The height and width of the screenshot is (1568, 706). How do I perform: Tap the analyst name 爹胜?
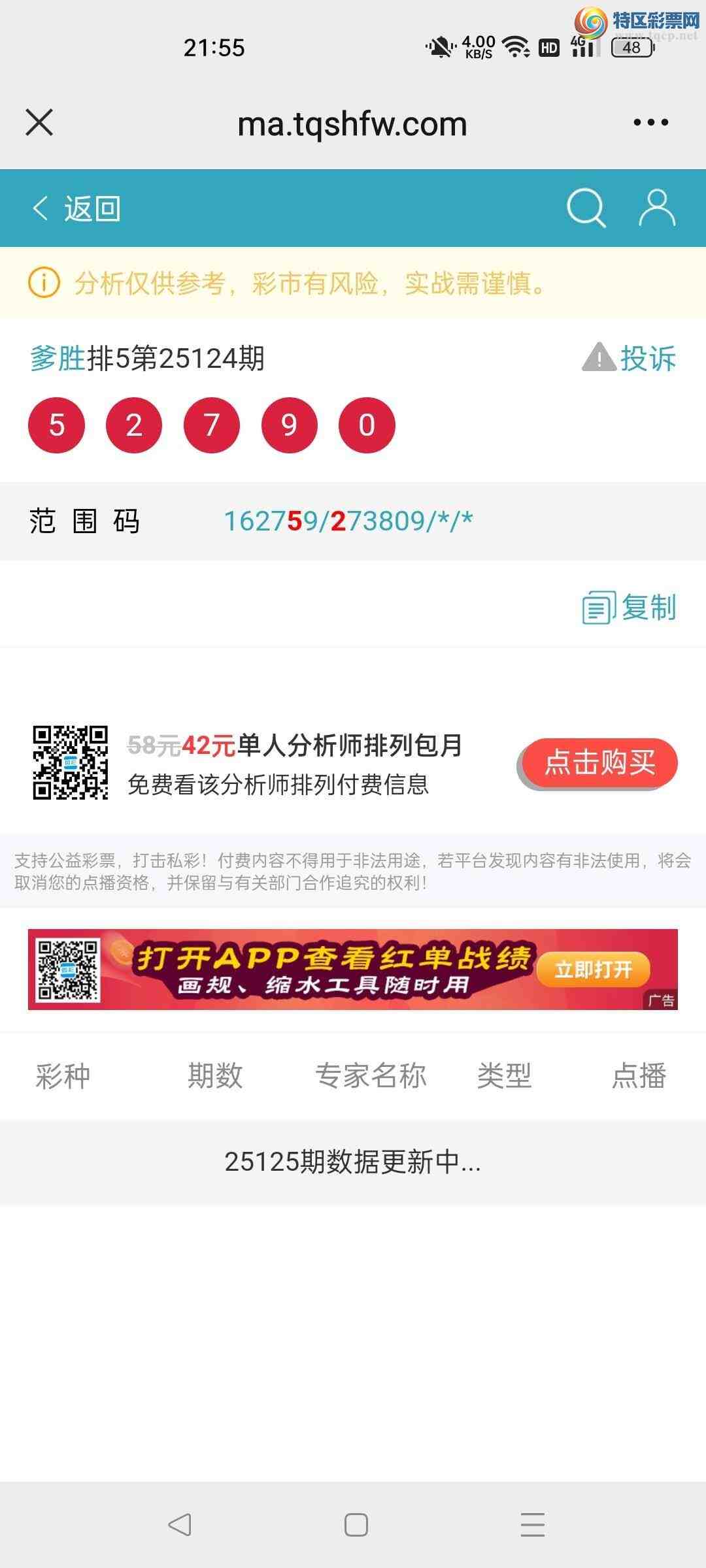point(58,358)
